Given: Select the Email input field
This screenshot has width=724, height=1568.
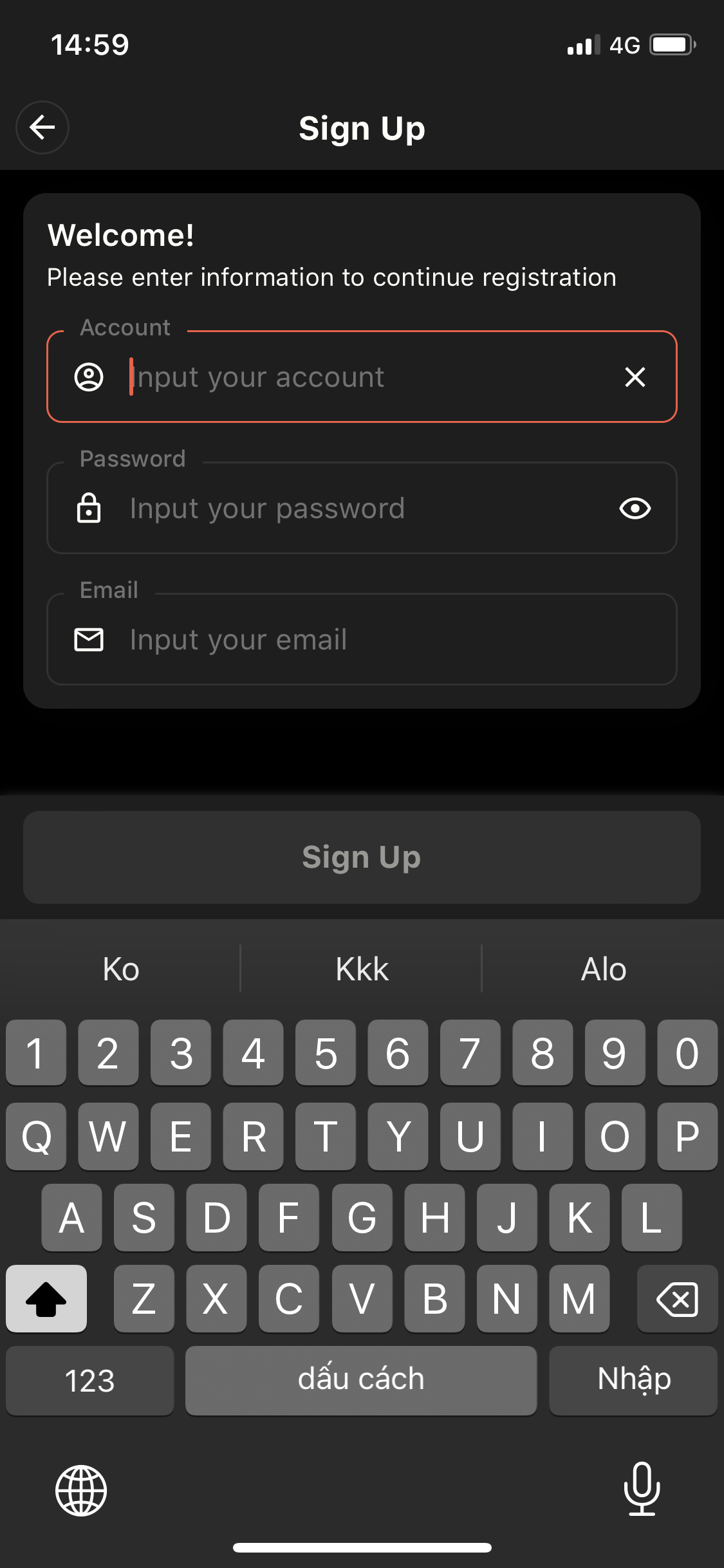Looking at the screenshot, I should click(360, 640).
